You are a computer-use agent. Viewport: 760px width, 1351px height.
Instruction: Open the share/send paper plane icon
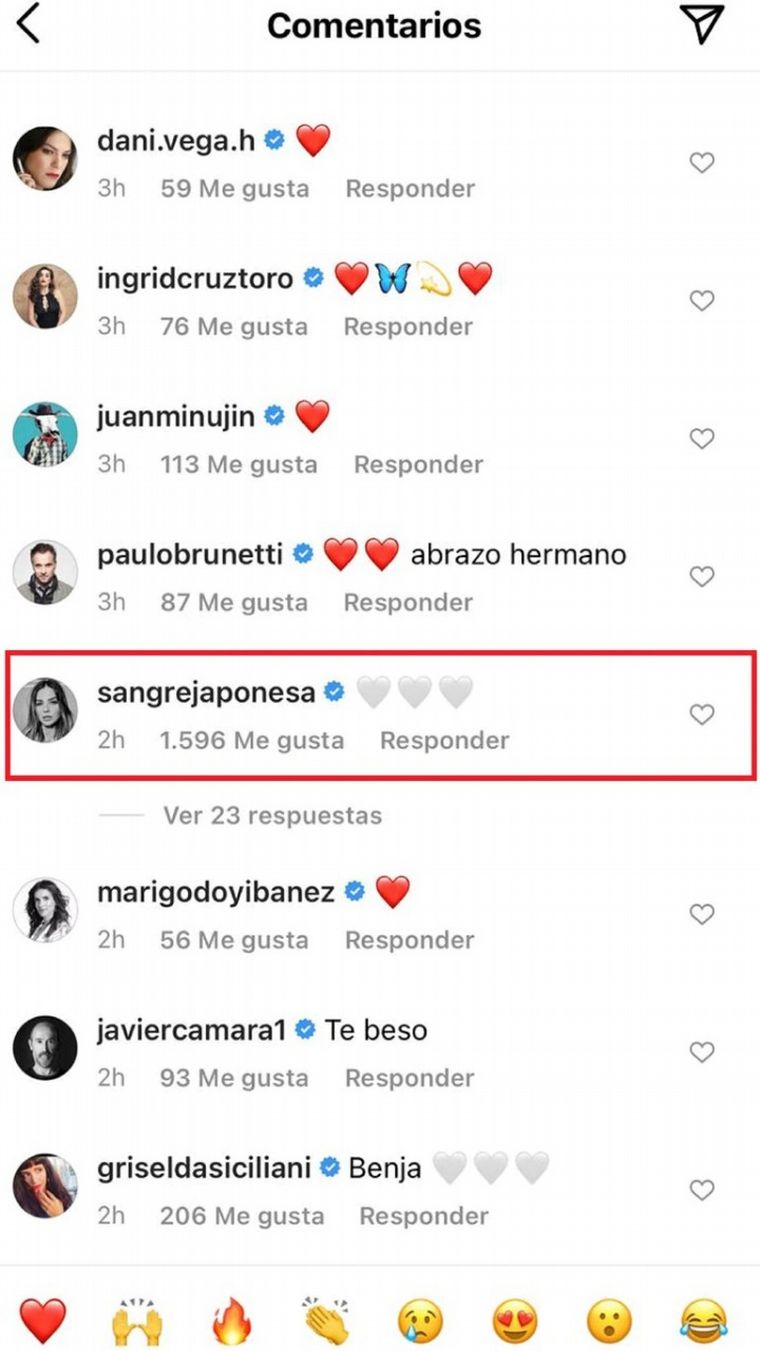(x=701, y=24)
